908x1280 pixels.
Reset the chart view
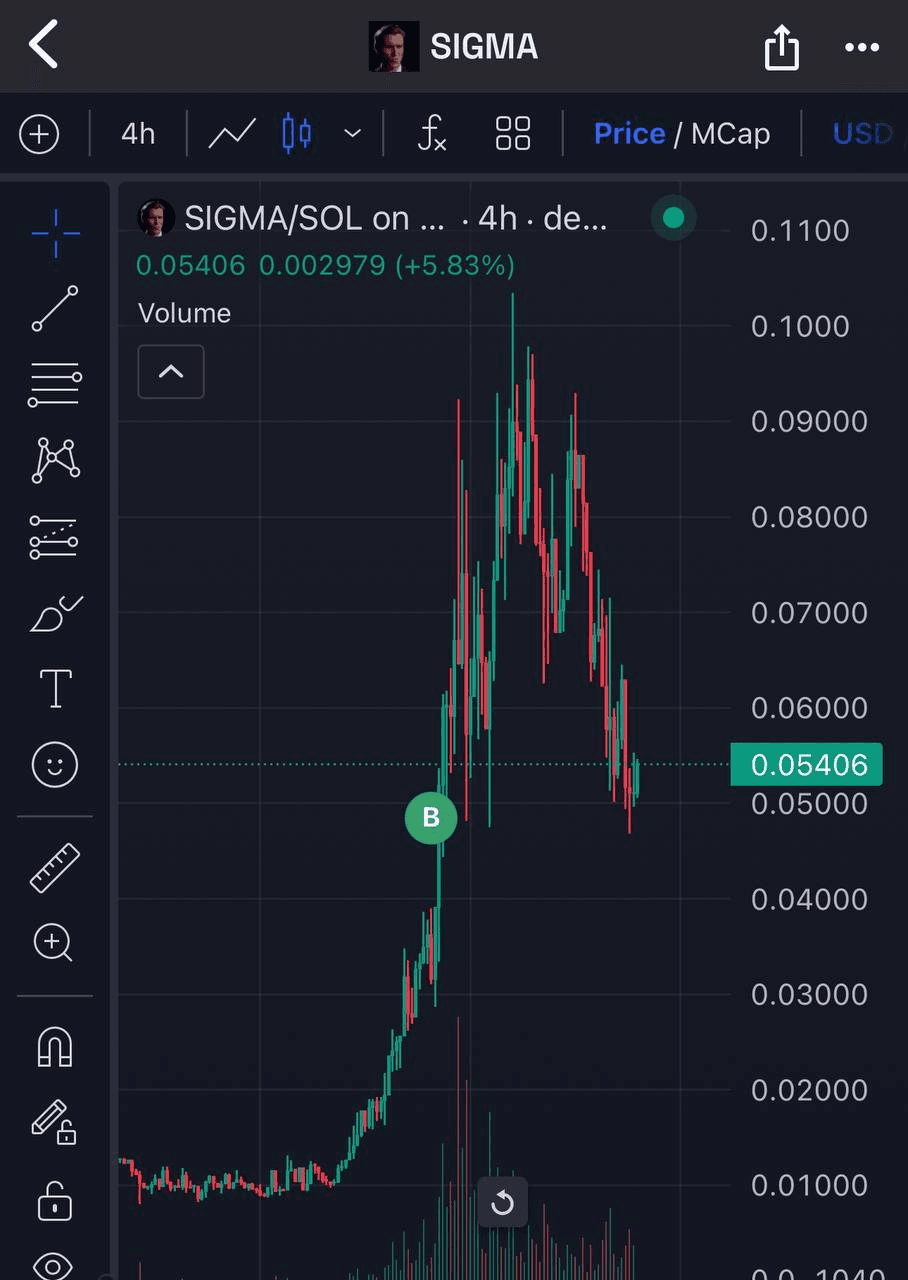click(502, 1202)
